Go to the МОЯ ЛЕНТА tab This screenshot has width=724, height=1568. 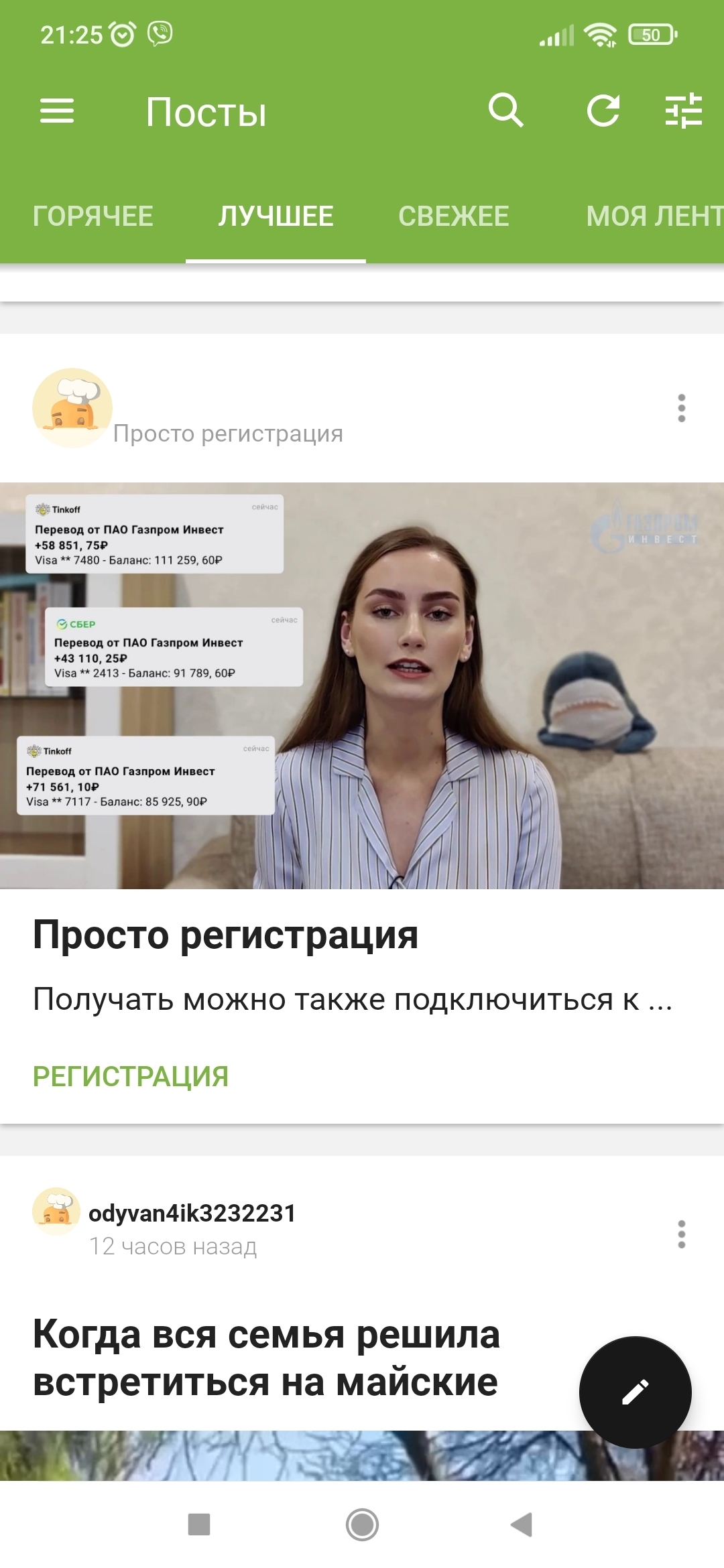click(654, 216)
